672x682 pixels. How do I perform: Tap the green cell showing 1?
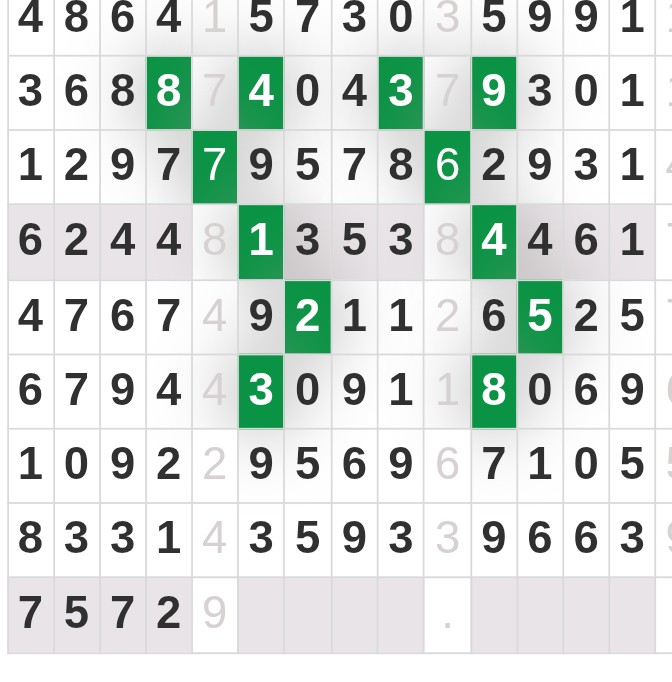coord(261,241)
